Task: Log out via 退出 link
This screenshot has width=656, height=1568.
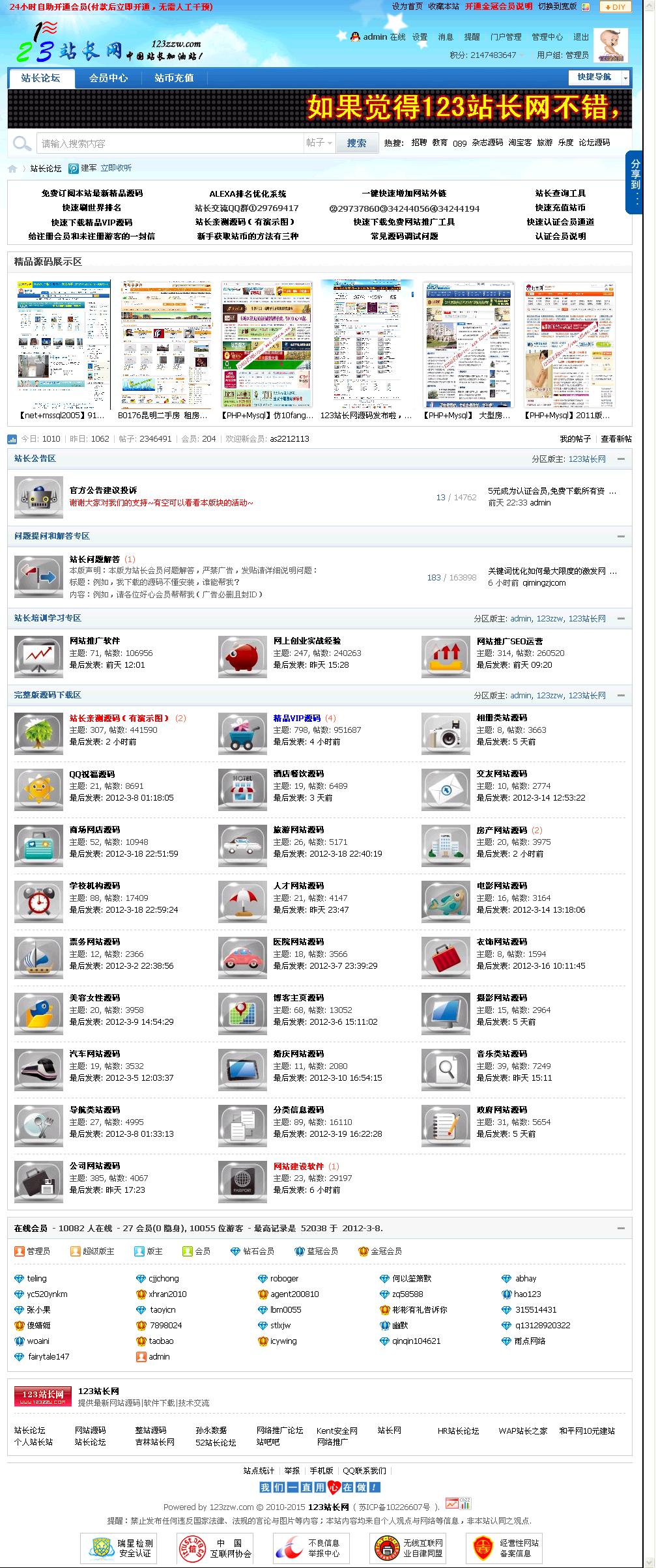Action: point(581,37)
